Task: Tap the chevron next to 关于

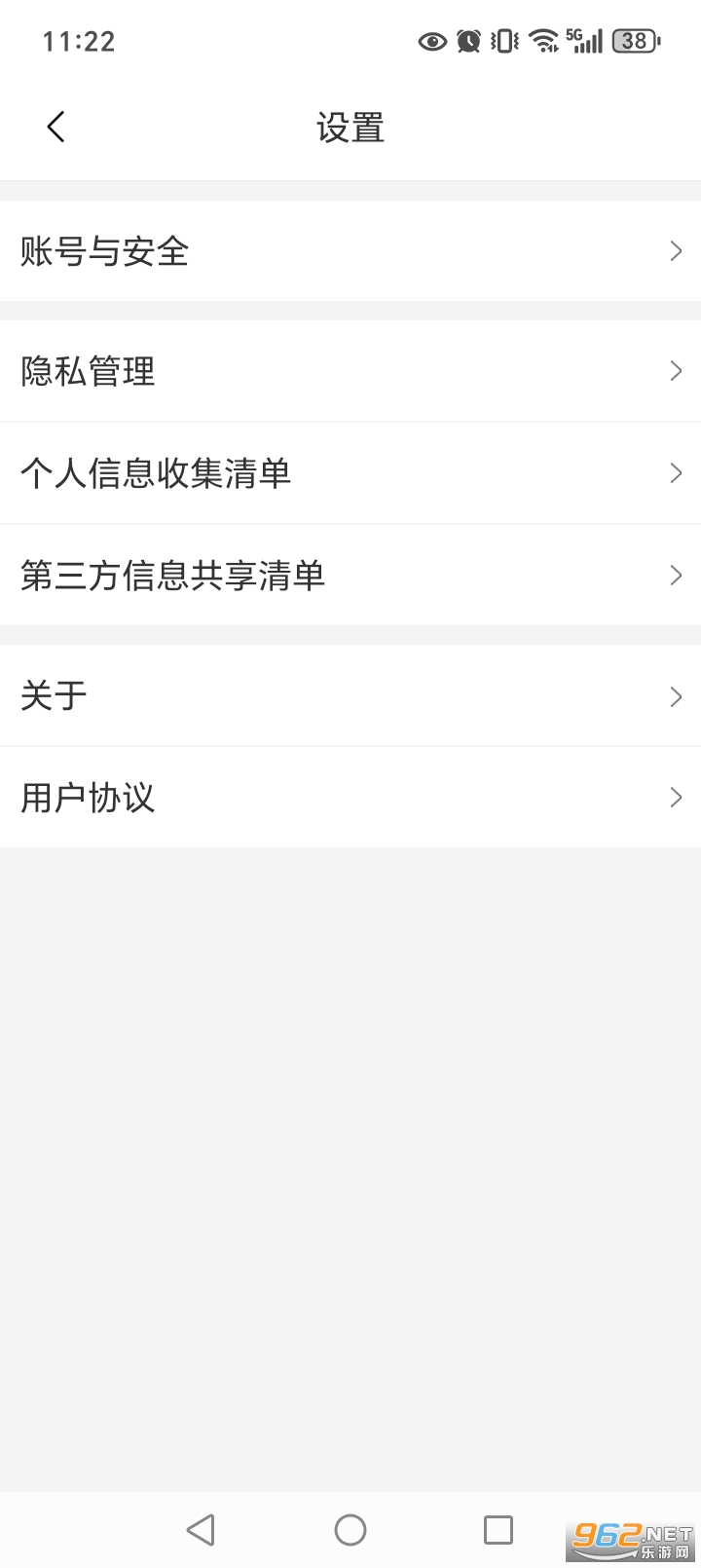Action: (676, 695)
